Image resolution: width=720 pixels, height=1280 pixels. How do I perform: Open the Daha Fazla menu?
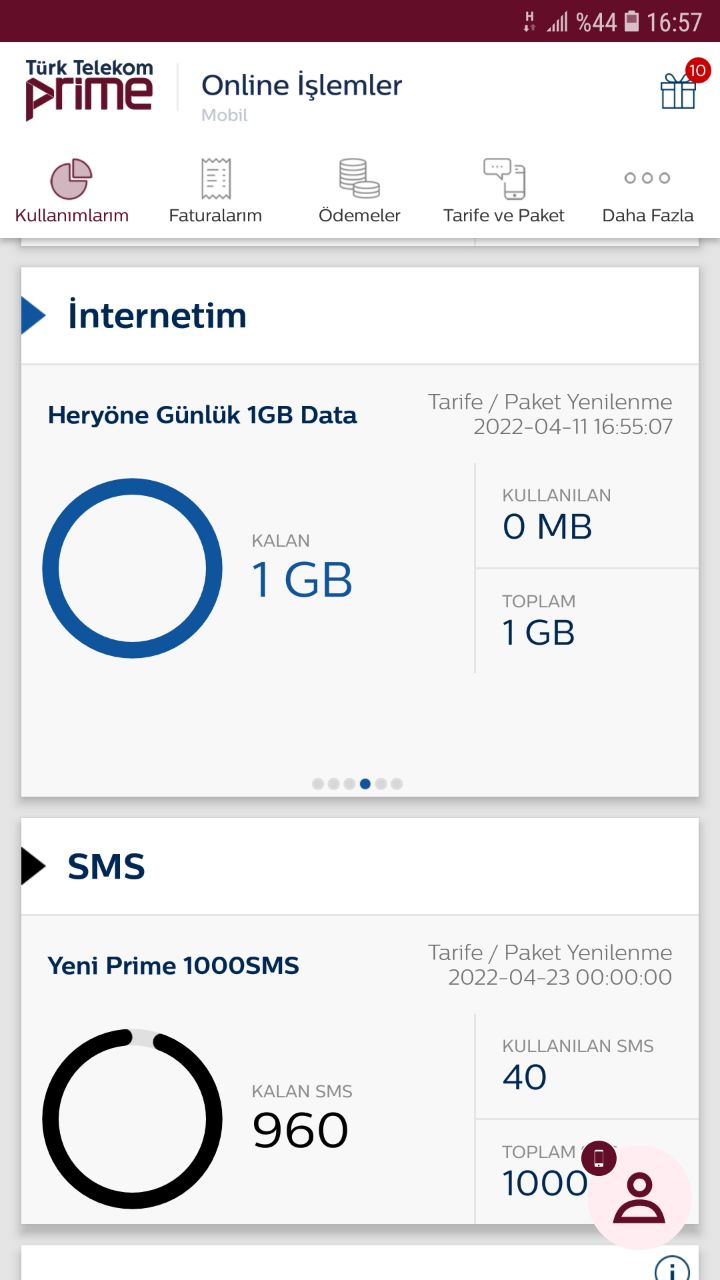(x=647, y=191)
